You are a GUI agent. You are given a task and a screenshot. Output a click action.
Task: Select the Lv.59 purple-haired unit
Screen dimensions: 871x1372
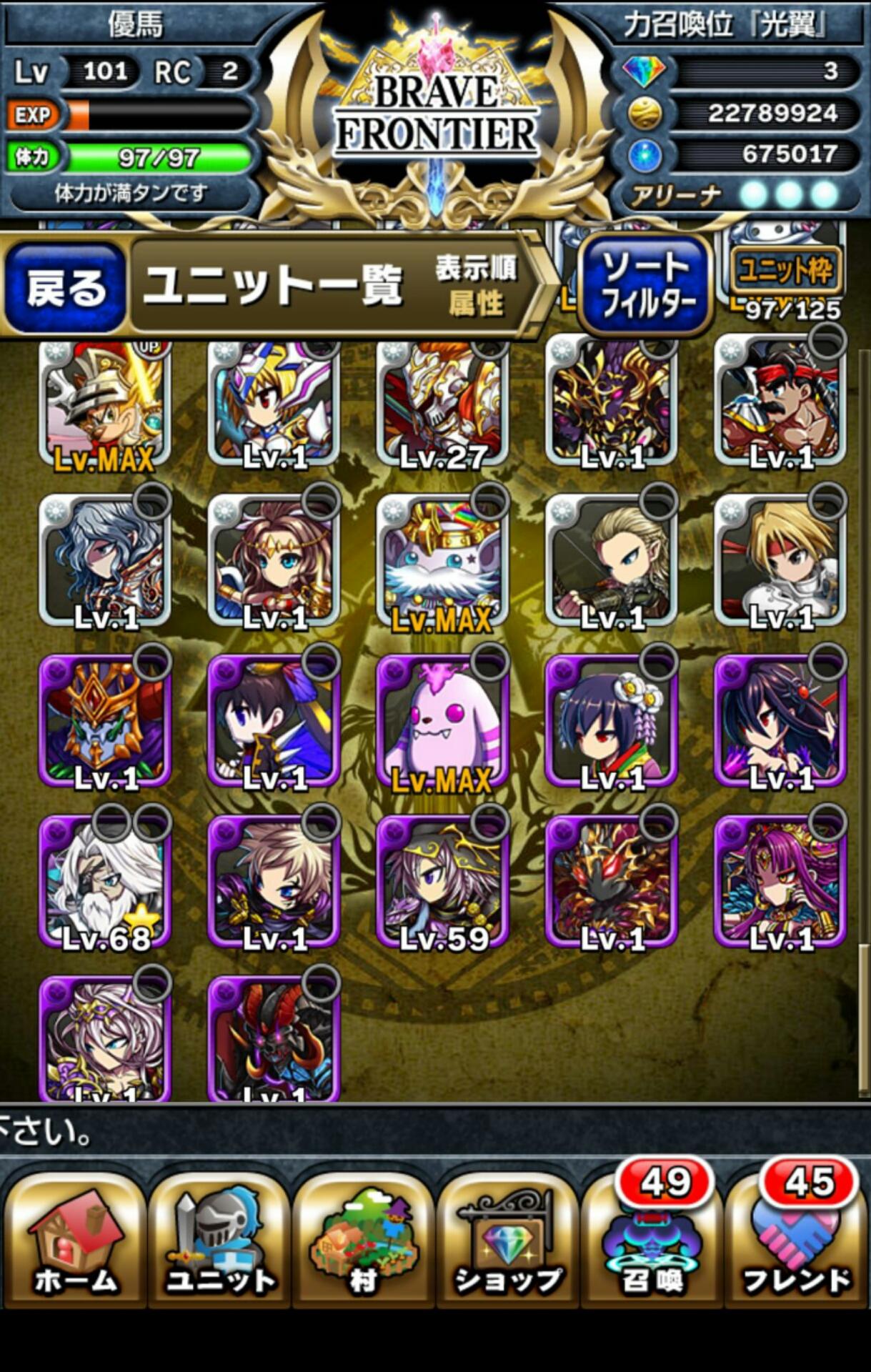click(x=442, y=883)
